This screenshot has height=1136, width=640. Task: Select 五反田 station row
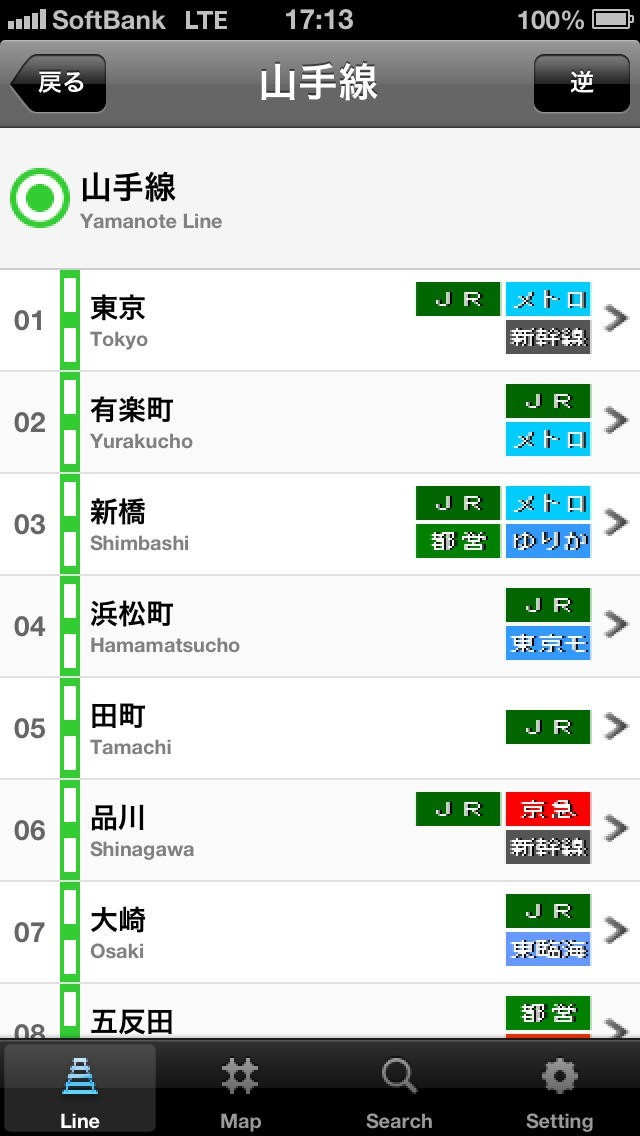[320, 1011]
